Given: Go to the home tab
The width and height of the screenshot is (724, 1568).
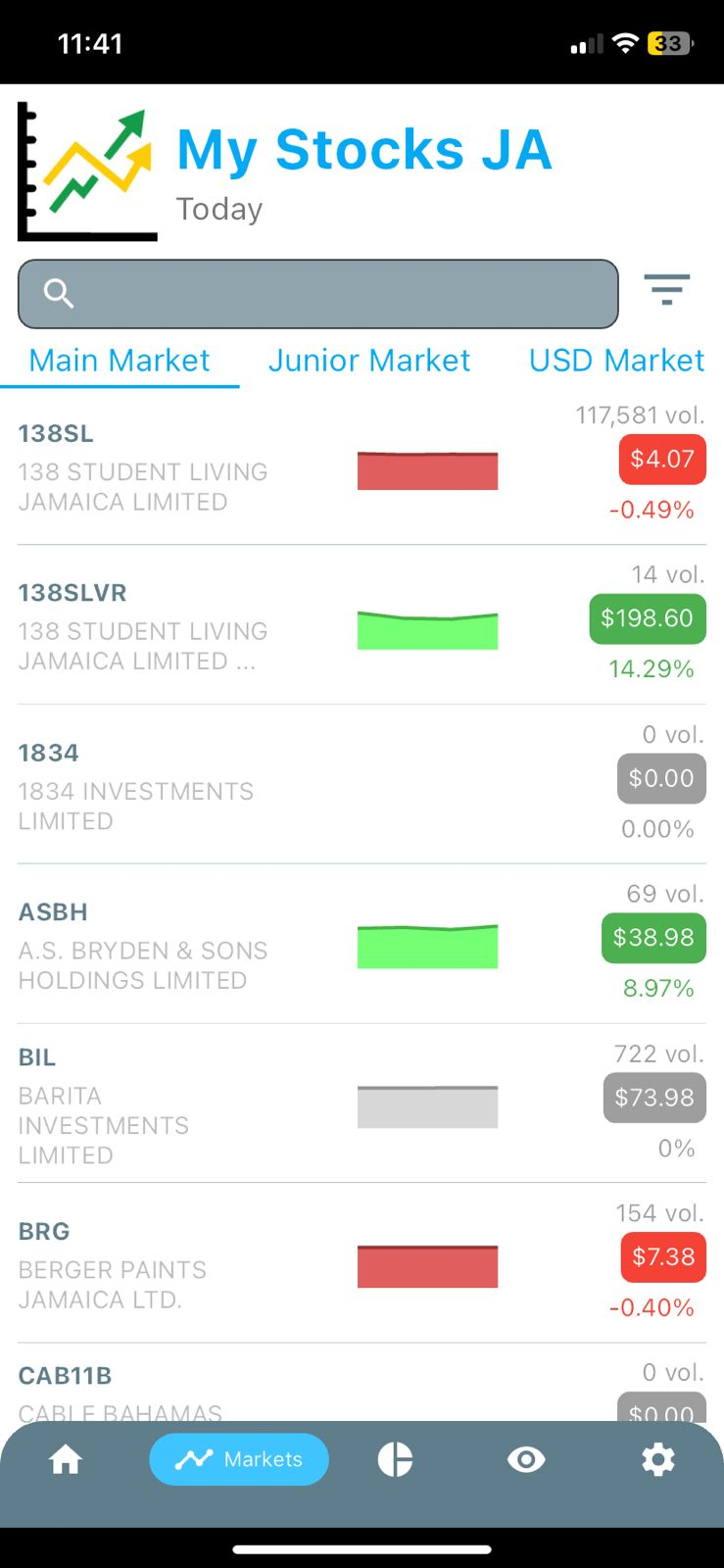Looking at the screenshot, I should [x=66, y=1460].
